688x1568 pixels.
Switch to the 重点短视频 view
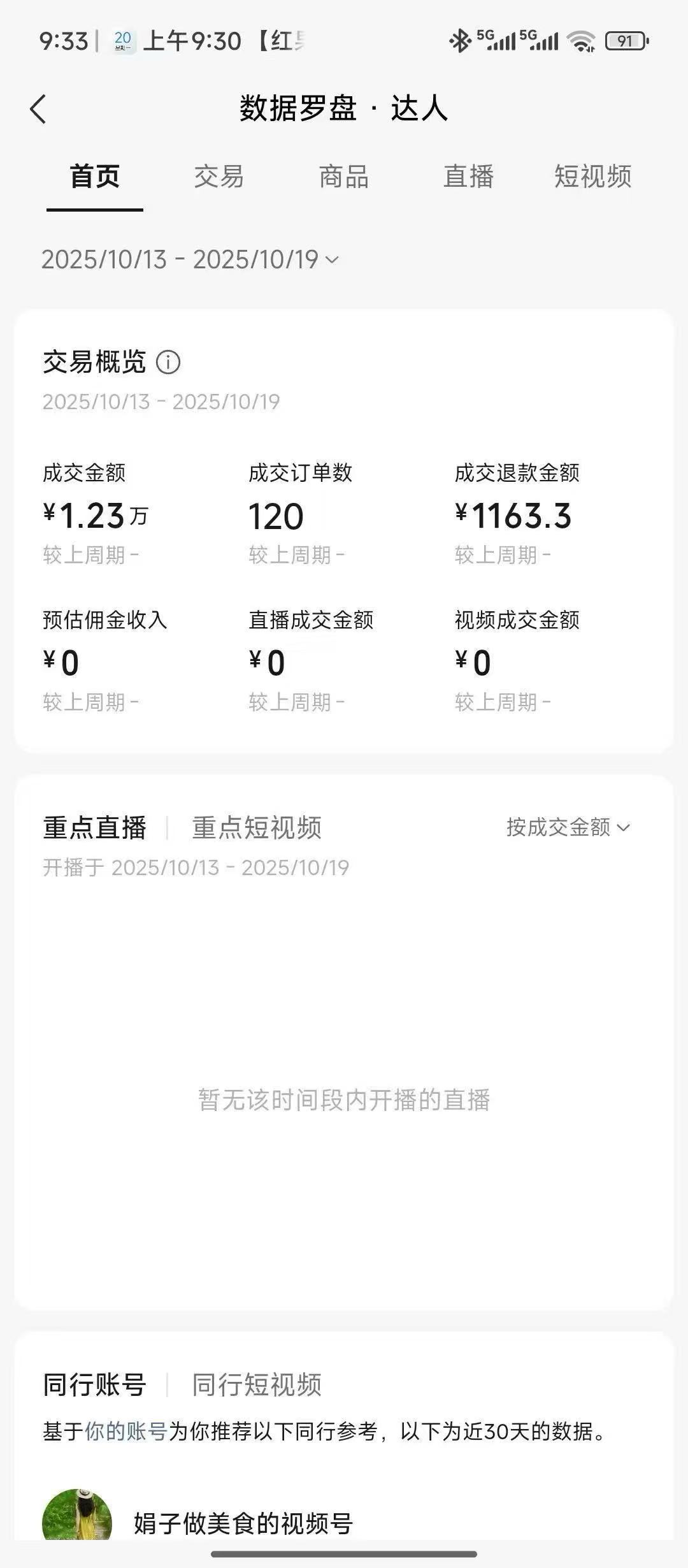click(x=257, y=829)
